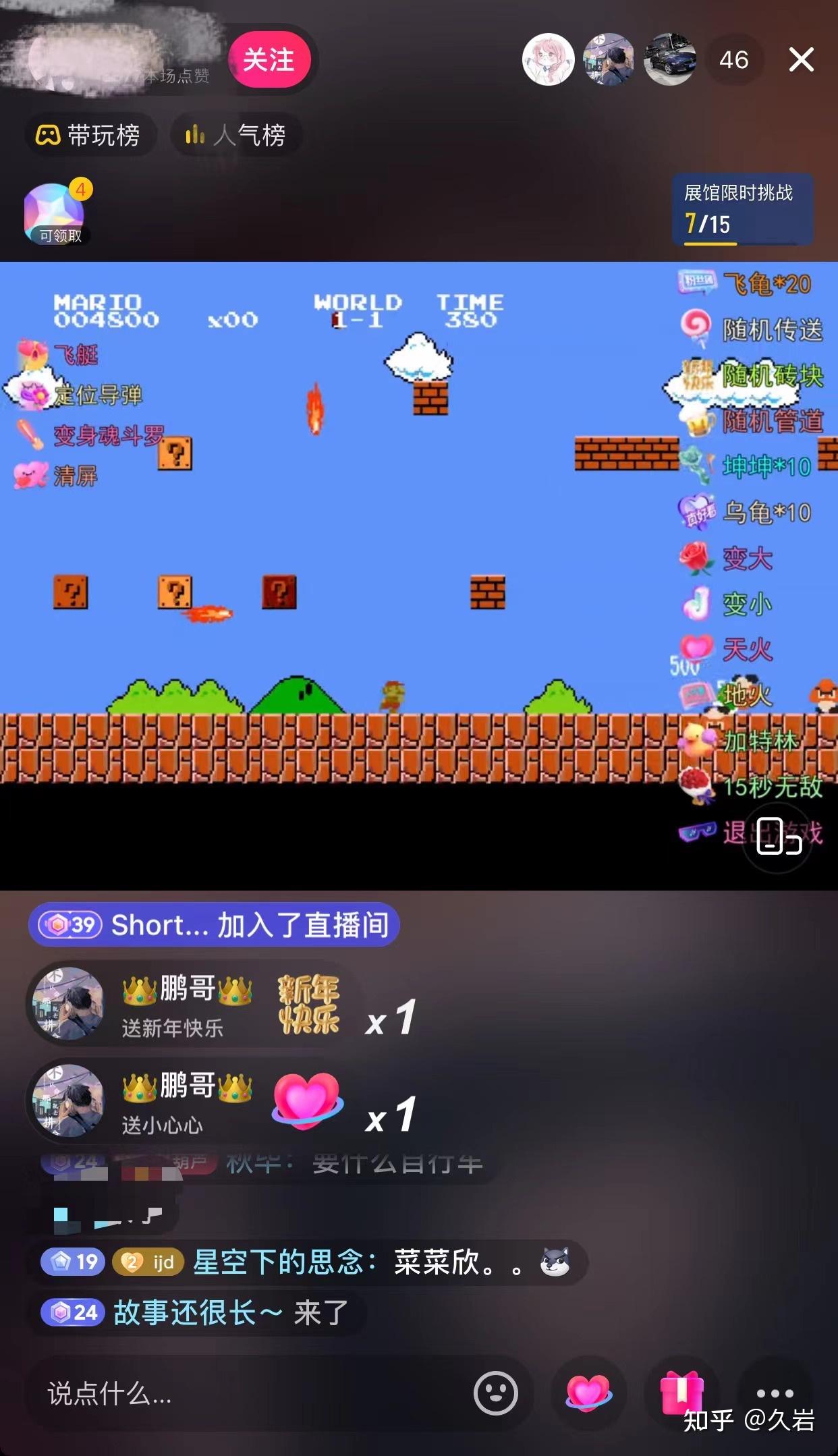The width and height of the screenshot is (838, 1456).
Task: Open the gift box panel
Action: 681,1392
